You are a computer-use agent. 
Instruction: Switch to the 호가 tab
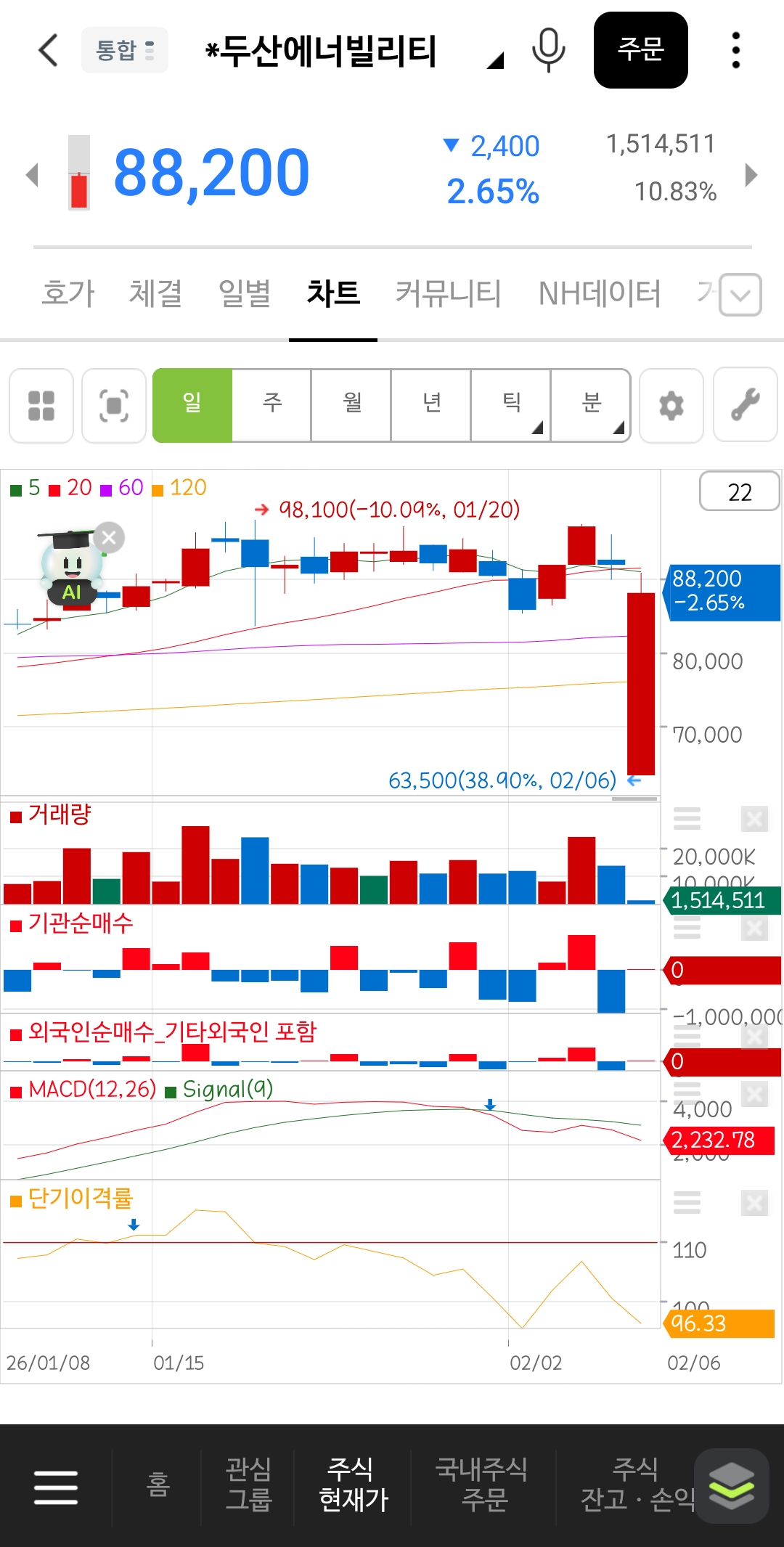coord(68,293)
